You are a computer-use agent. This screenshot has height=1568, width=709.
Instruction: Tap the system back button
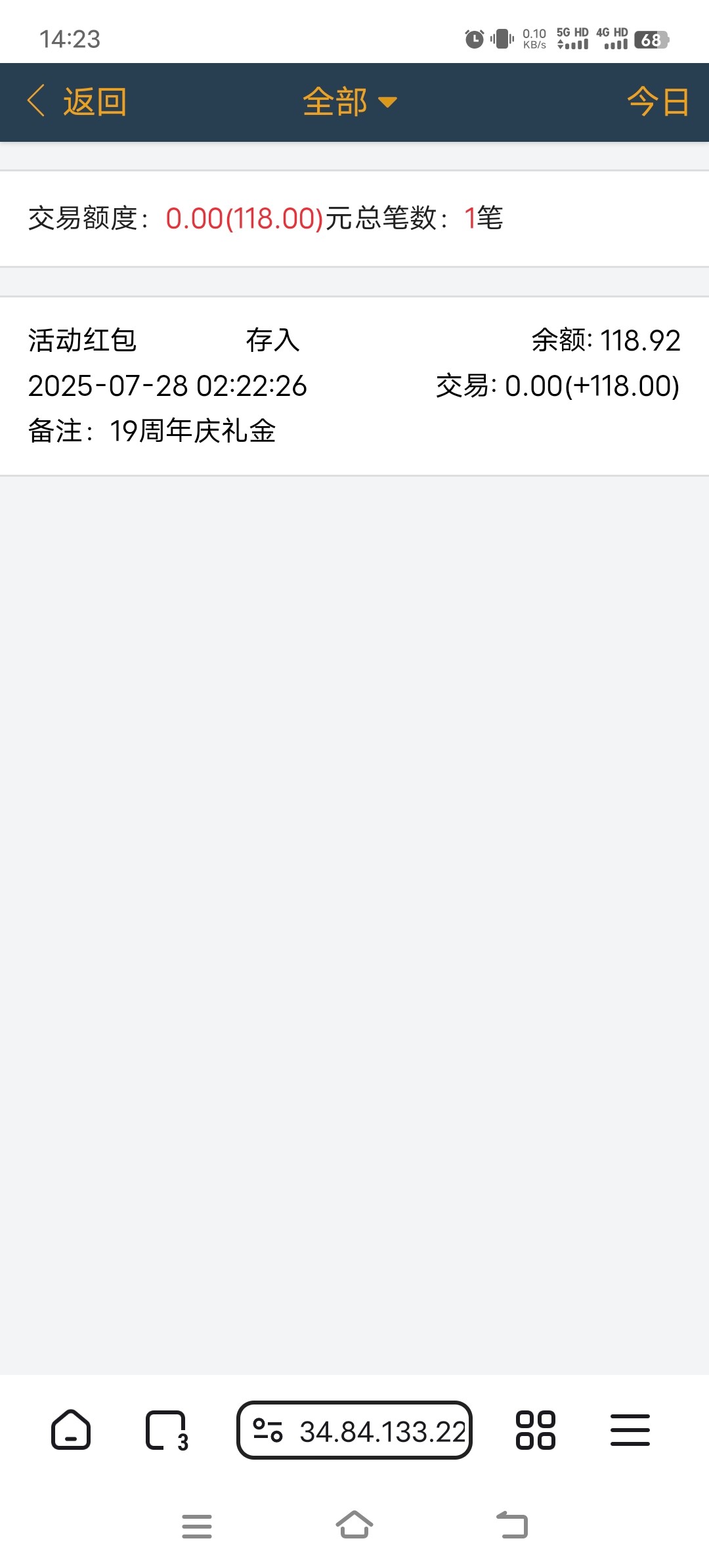512,1525
